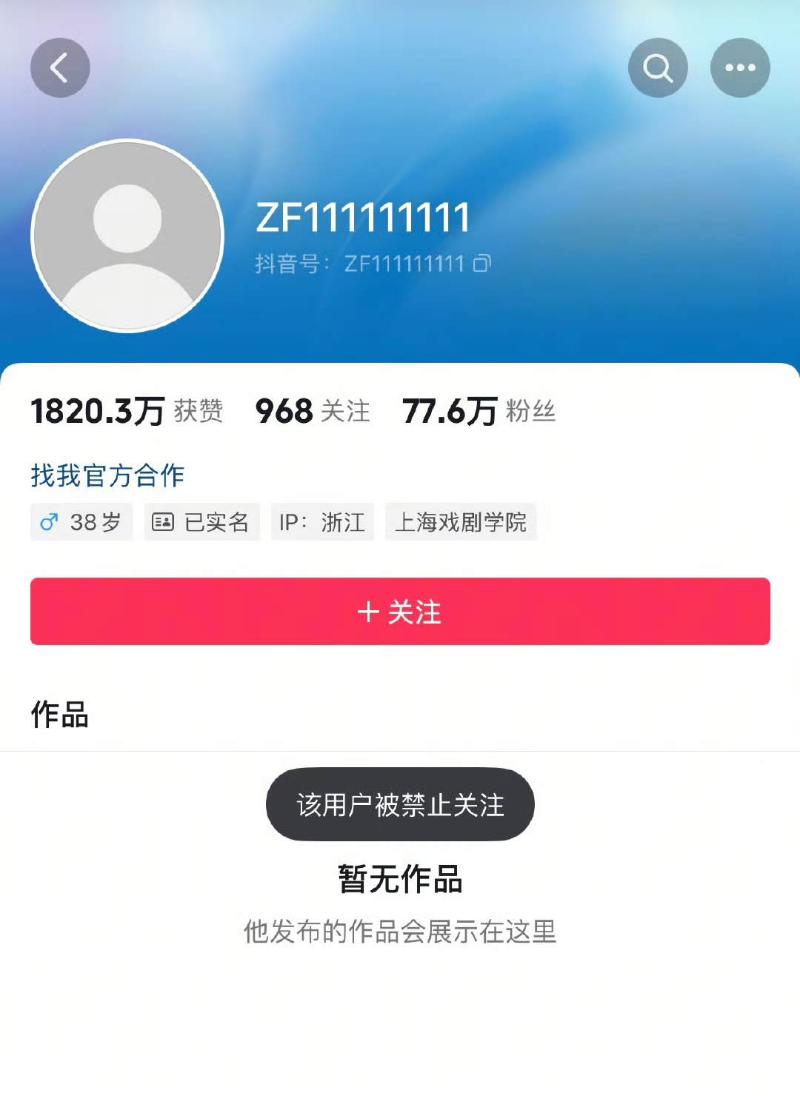This screenshot has height=1096, width=800.
Task: Open the 968 关注 following list
Action: pyautogui.click(x=312, y=410)
